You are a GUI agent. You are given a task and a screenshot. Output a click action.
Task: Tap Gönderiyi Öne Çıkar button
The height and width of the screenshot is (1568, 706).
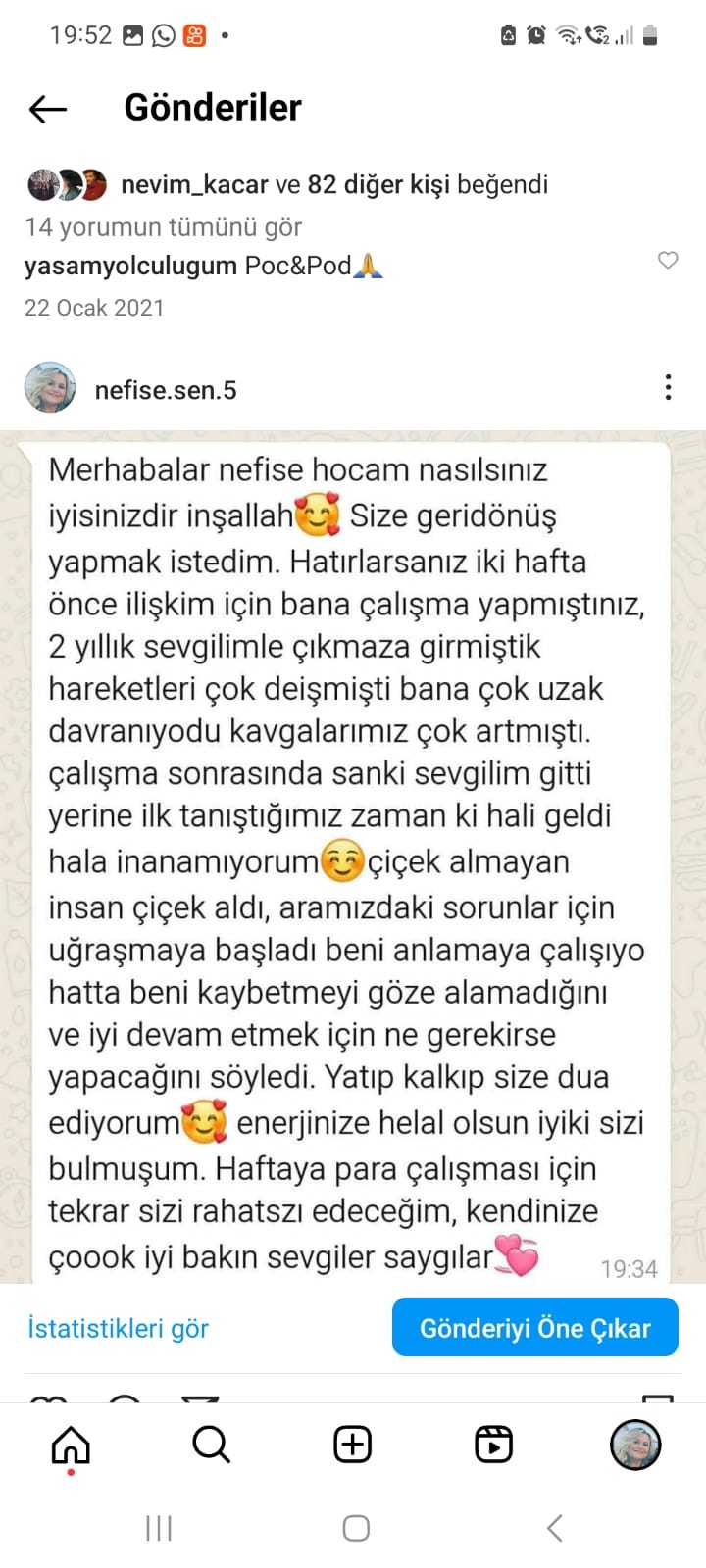534,1328
